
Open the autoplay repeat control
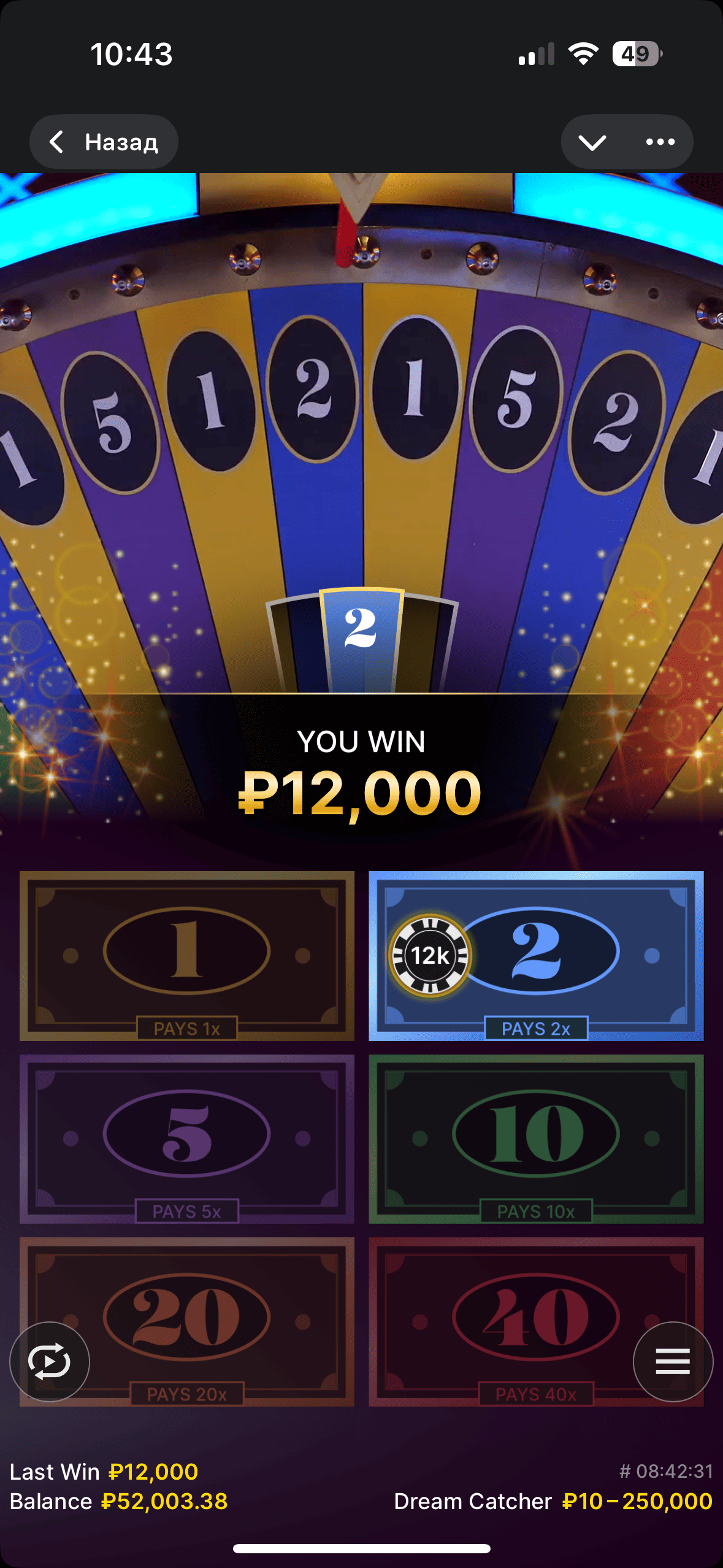pyautogui.click(x=50, y=1361)
